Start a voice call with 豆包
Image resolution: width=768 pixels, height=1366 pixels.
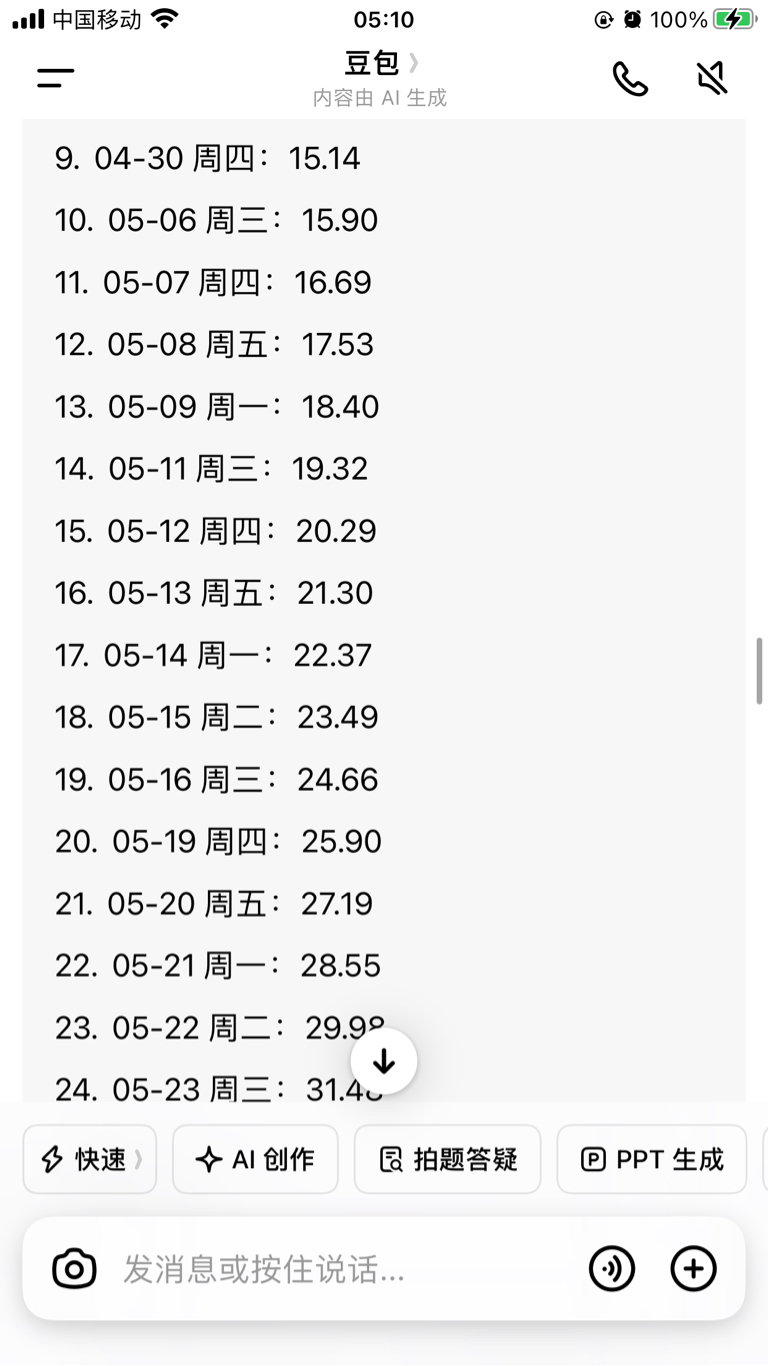coord(630,79)
